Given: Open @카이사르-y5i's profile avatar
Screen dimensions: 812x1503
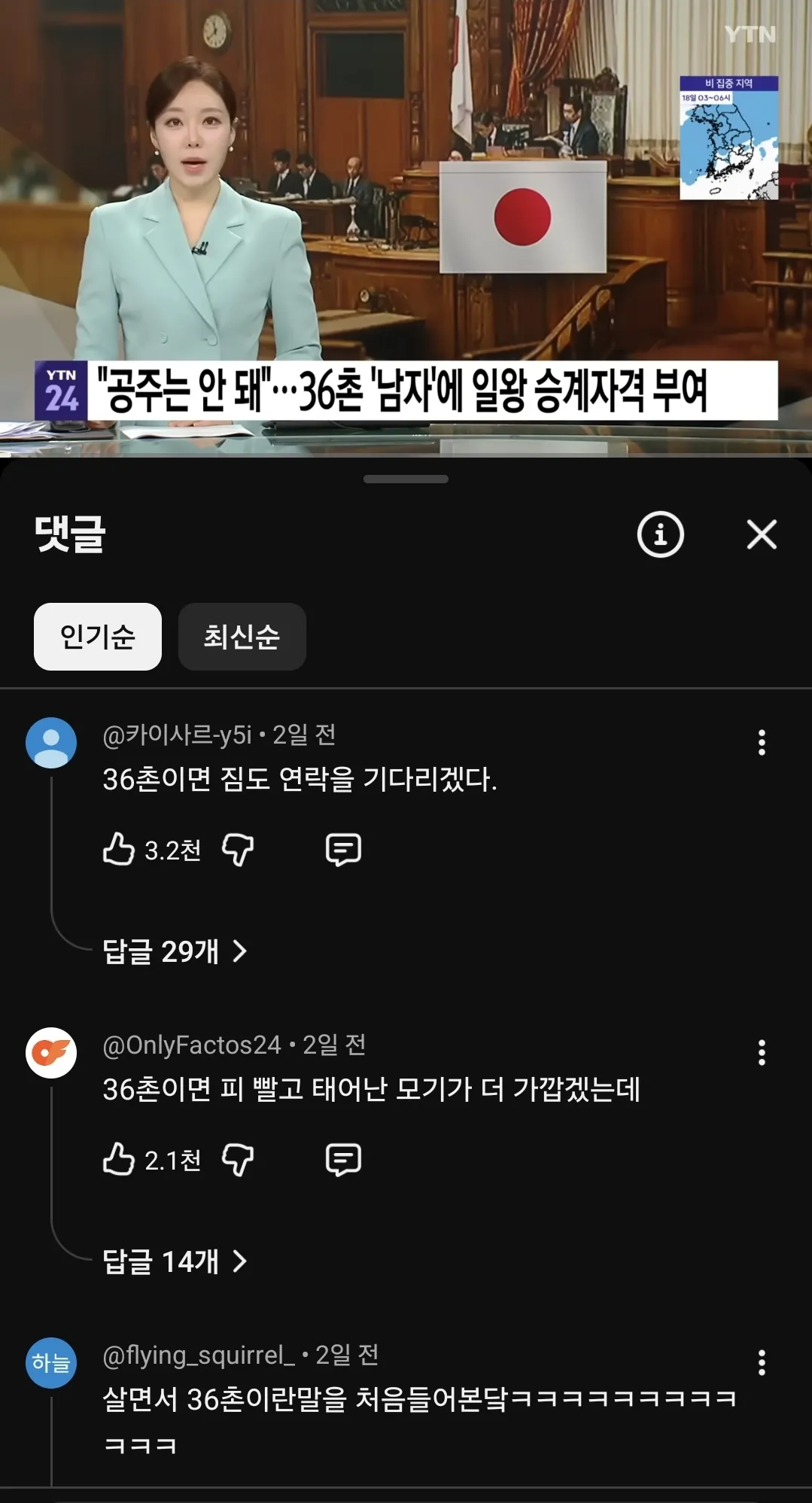Looking at the screenshot, I should coord(51,742).
